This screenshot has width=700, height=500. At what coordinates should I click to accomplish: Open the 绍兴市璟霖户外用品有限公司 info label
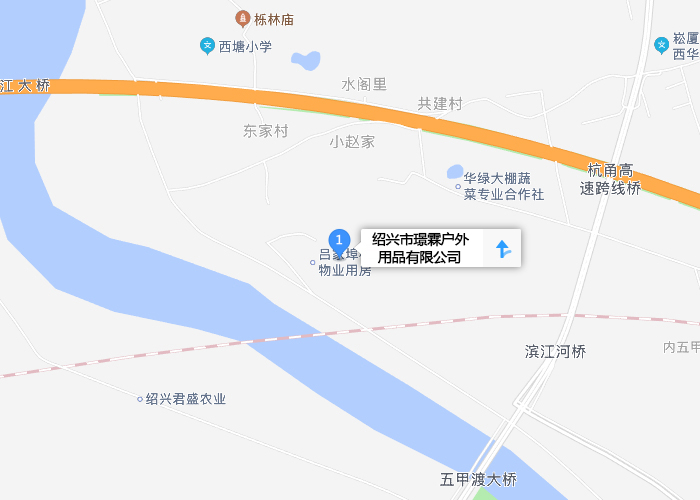pyautogui.click(x=420, y=248)
